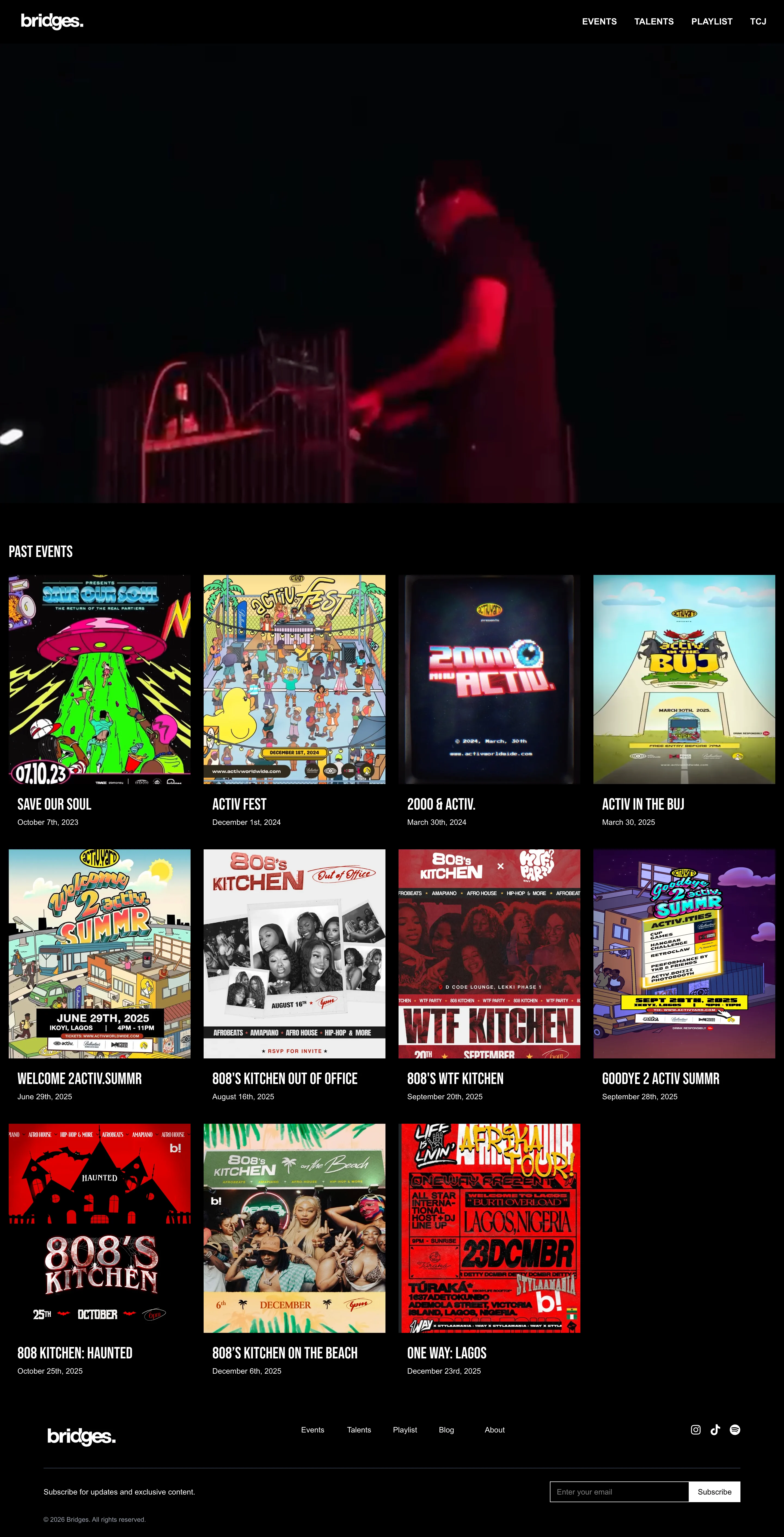
Task: Open Events in the top navigation
Action: (x=599, y=22)
